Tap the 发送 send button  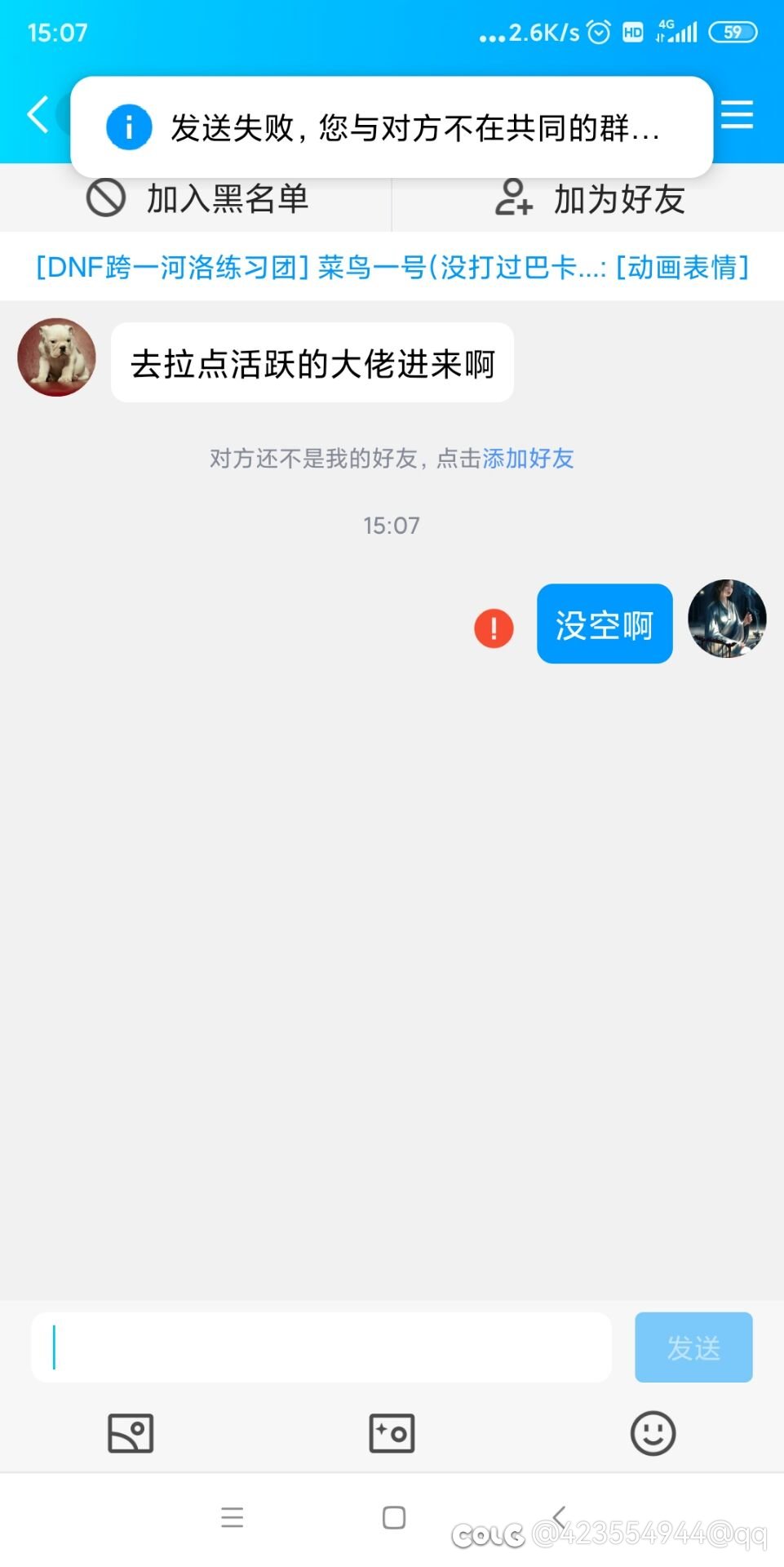pos(693,1347)
